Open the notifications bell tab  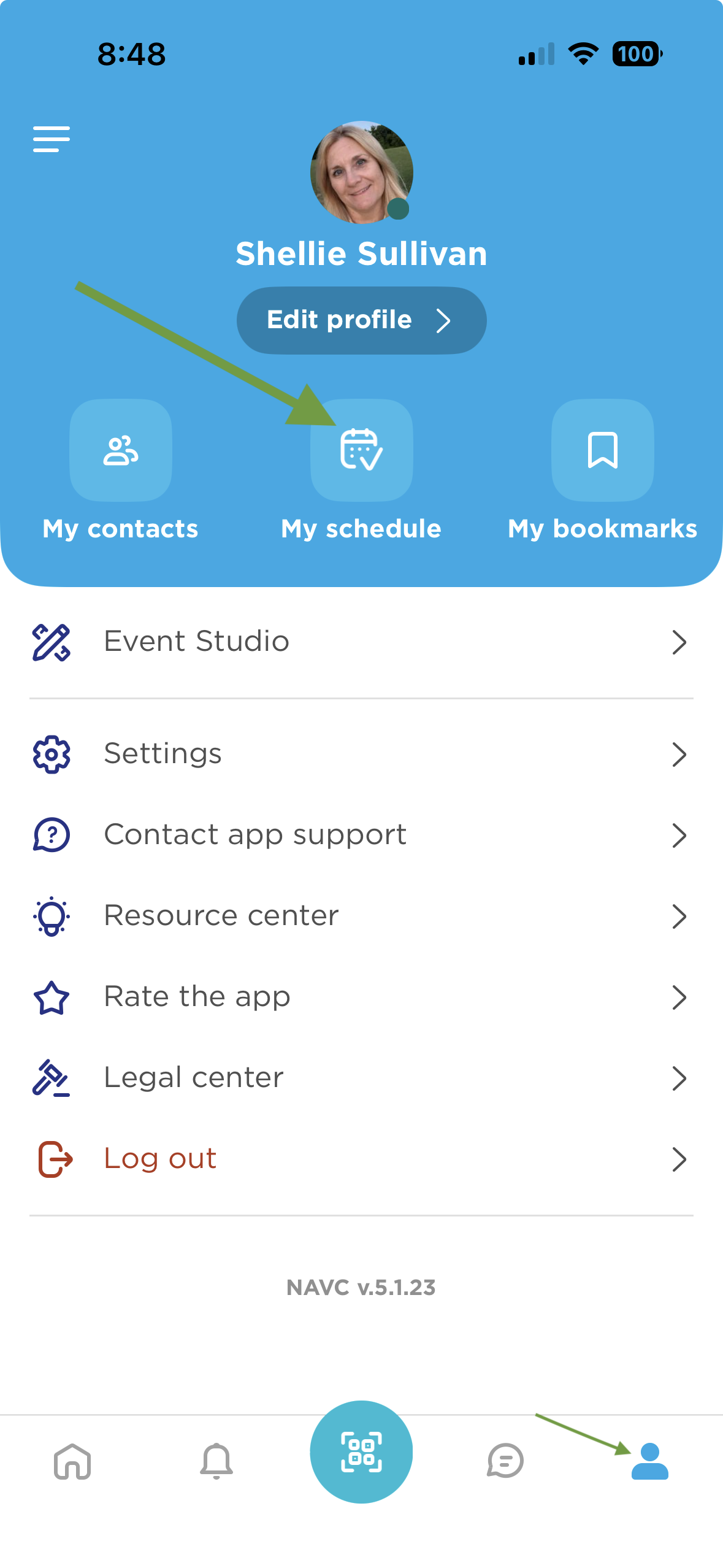(x=216, y=1461)
